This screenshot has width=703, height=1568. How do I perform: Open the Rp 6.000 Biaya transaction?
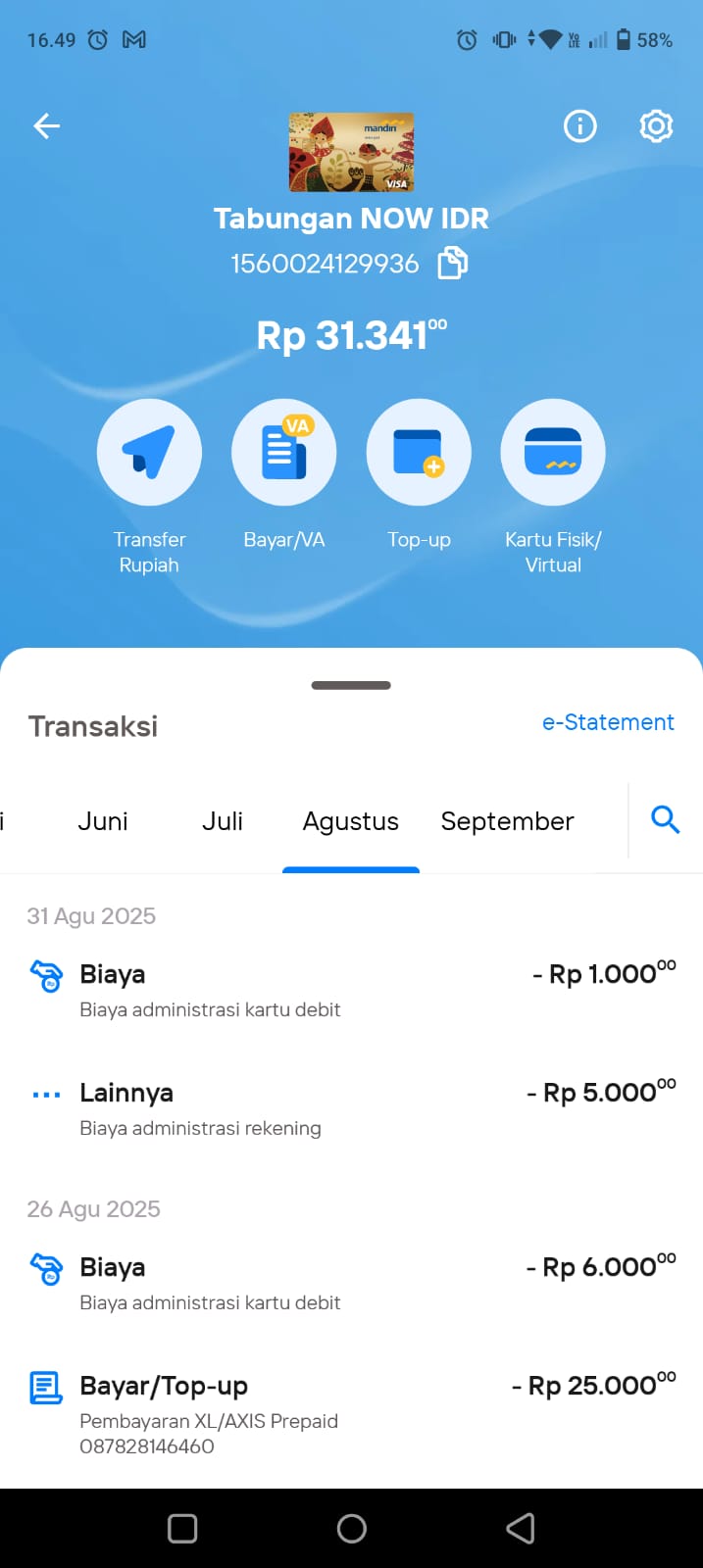[x=351, y=1284]
